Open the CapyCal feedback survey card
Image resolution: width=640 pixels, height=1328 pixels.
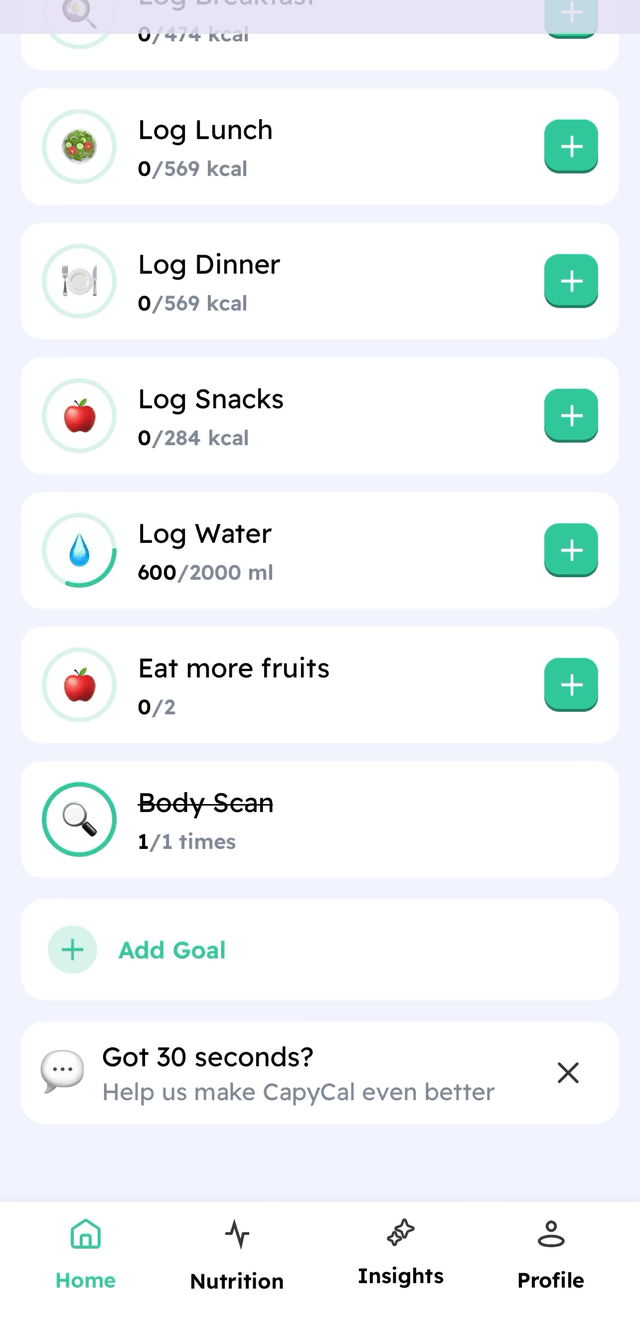[x=298, y=1073]
